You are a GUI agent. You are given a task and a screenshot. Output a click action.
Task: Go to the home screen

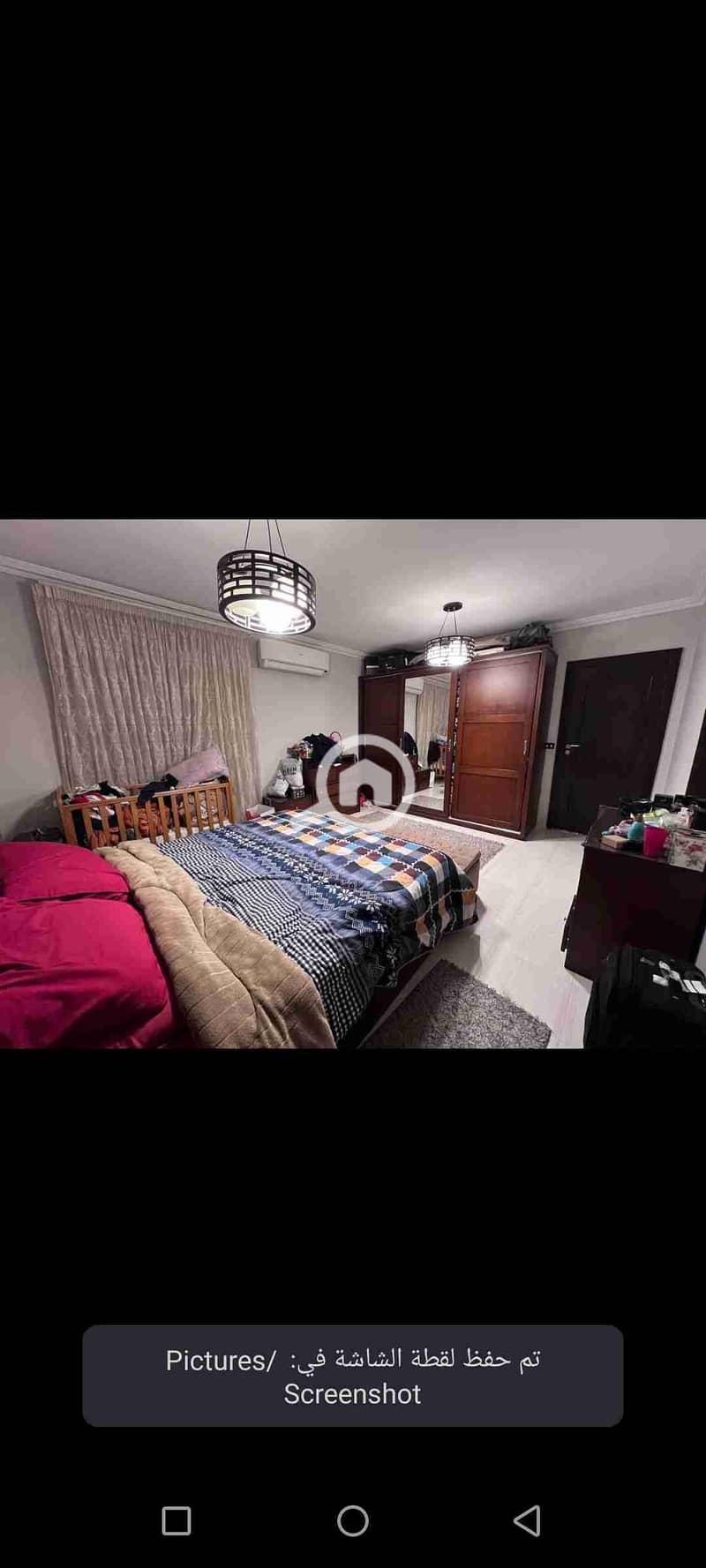point(353,1520)
